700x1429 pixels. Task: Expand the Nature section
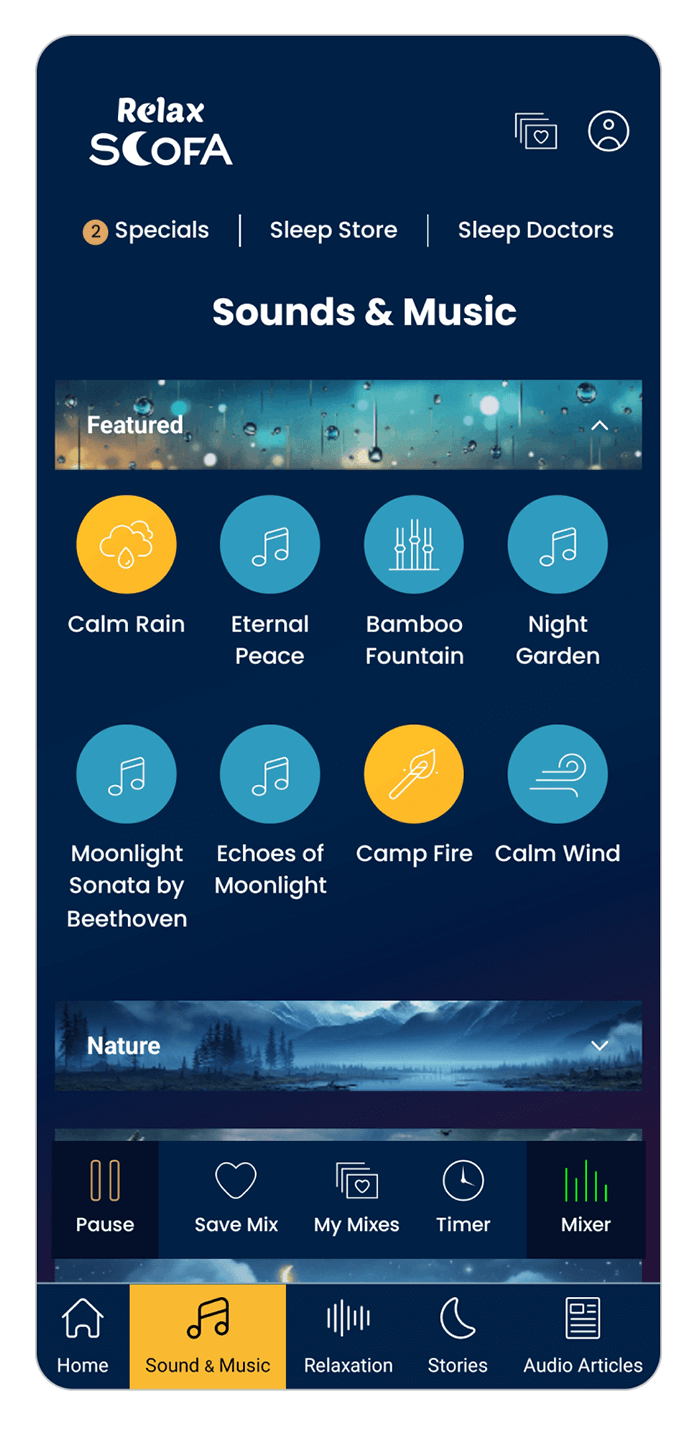pyautogui.click(x=599, y=1046)
